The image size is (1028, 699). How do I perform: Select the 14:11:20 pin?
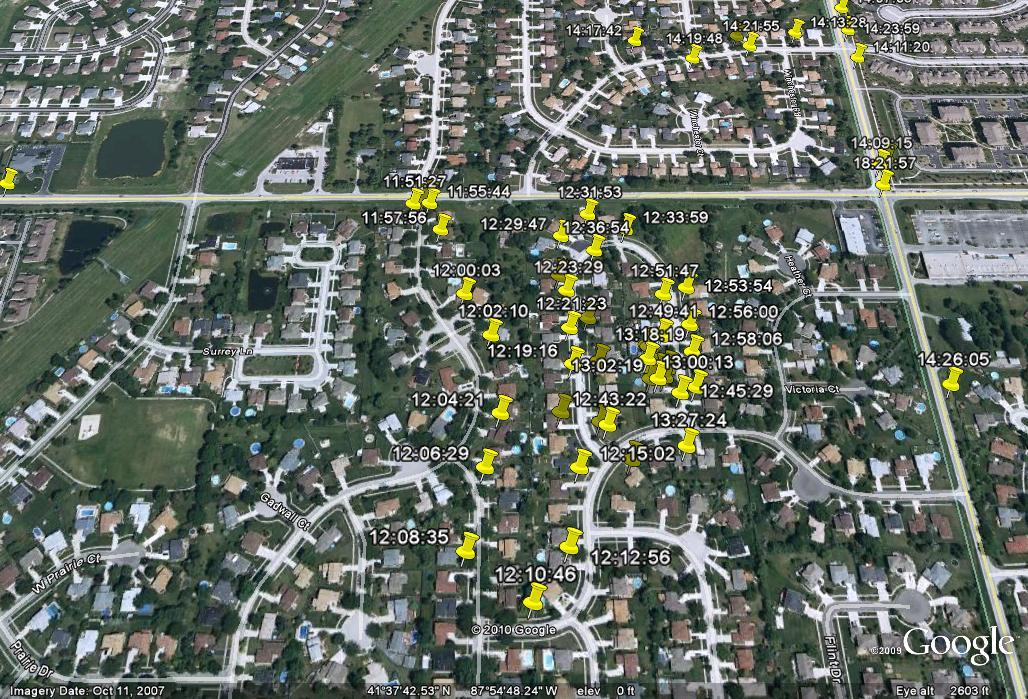tap(858, 52)
